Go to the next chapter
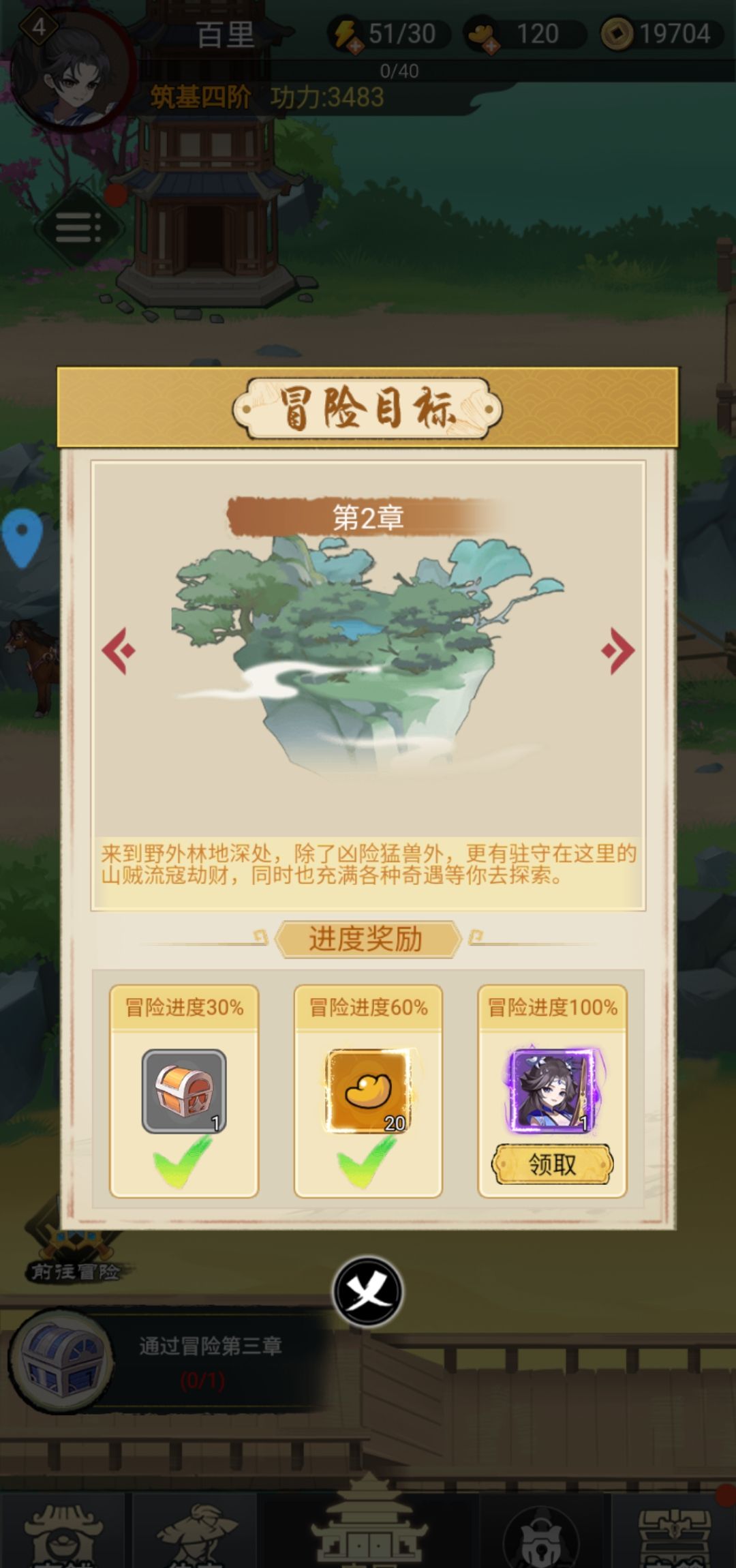 point(617,650)
